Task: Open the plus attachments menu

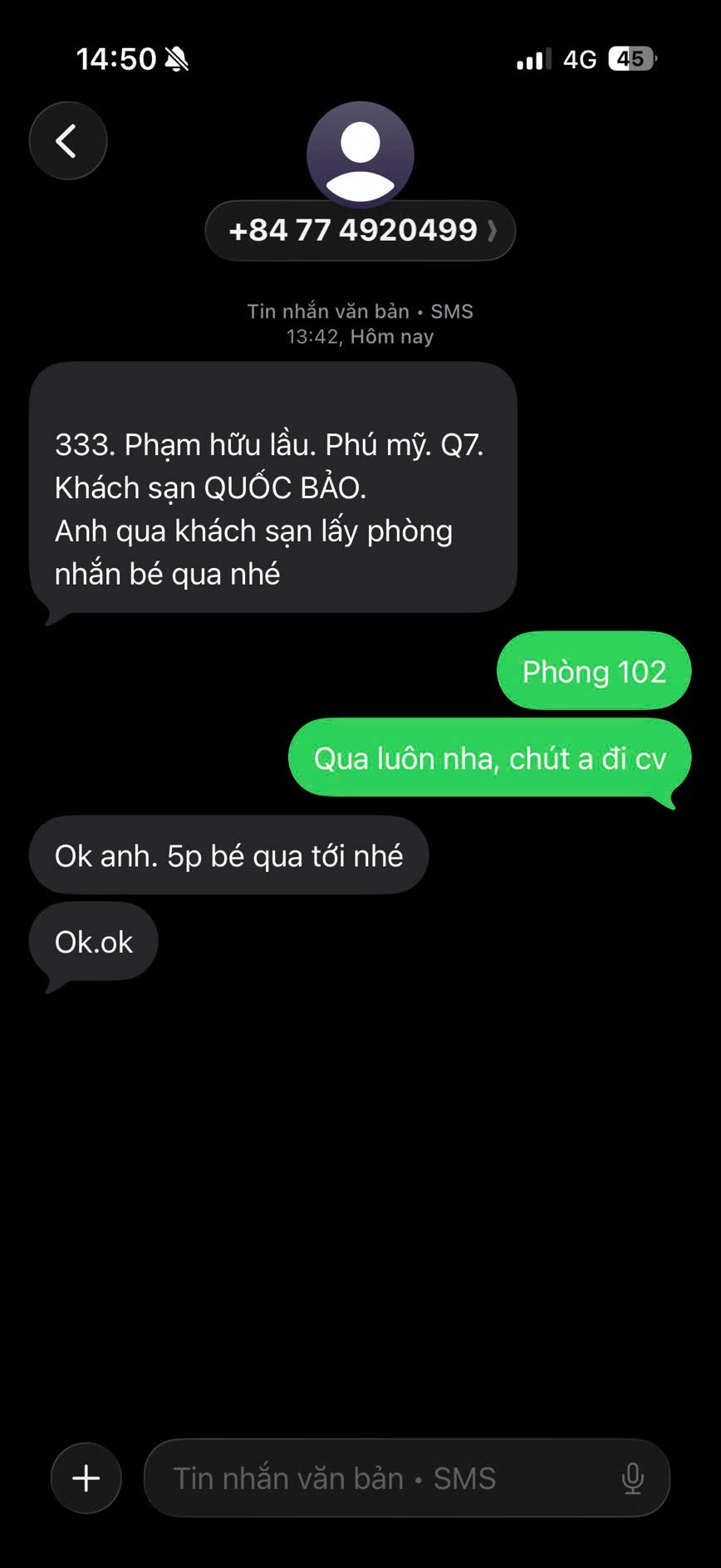Action: tap(86, 1478)
